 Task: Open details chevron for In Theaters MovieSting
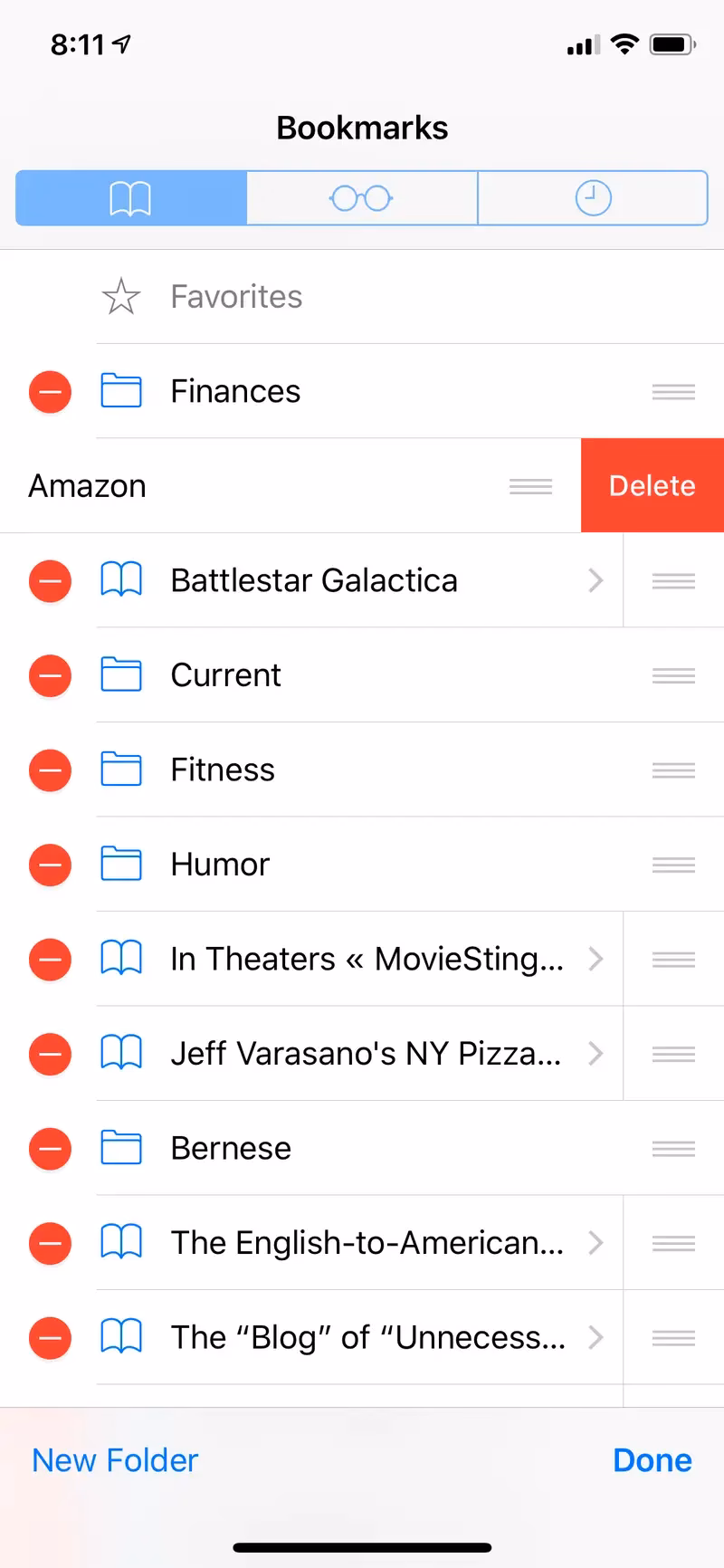(x=595, y=959)
